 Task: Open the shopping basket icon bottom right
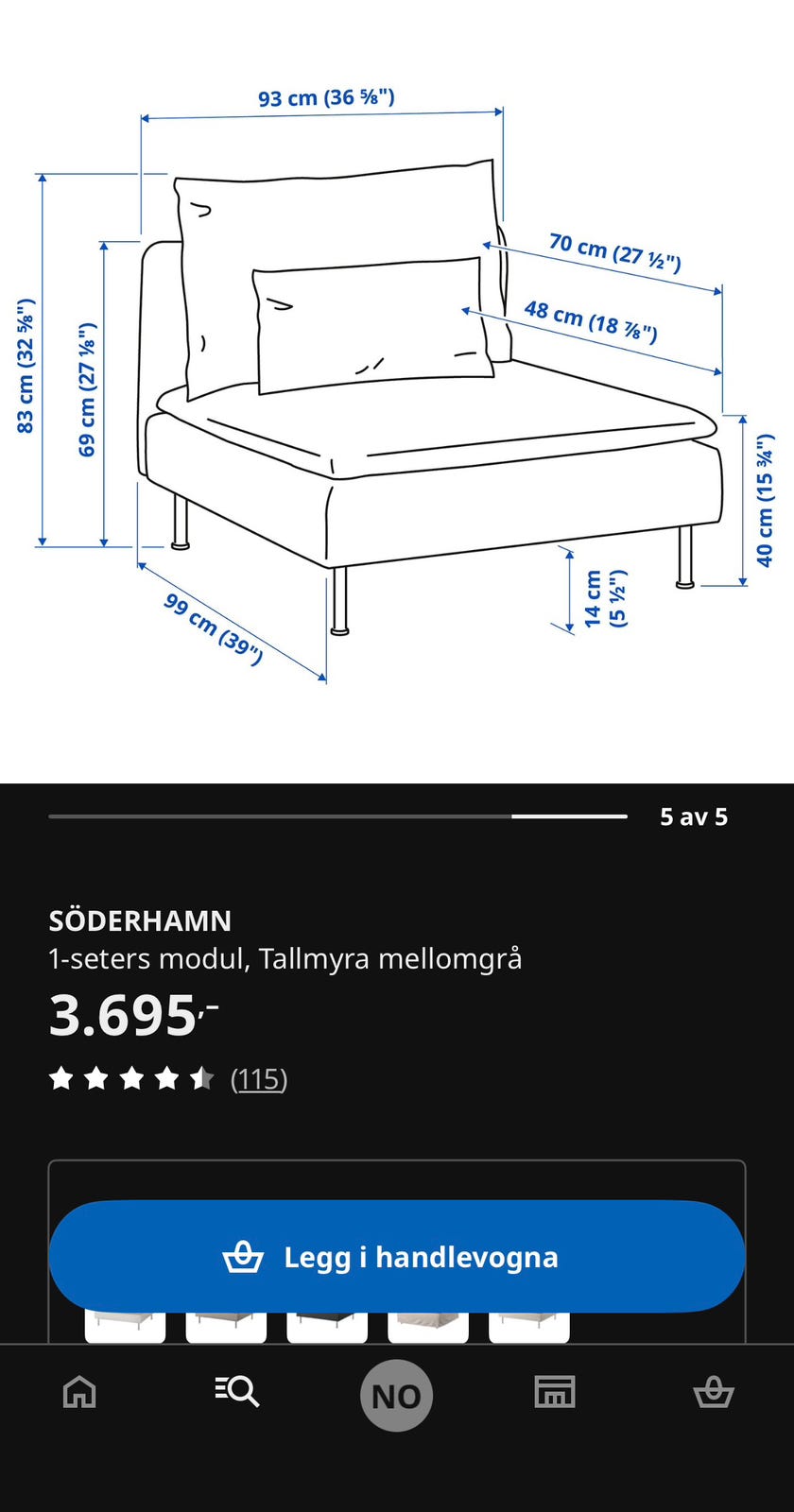[x=714, y=1394]
